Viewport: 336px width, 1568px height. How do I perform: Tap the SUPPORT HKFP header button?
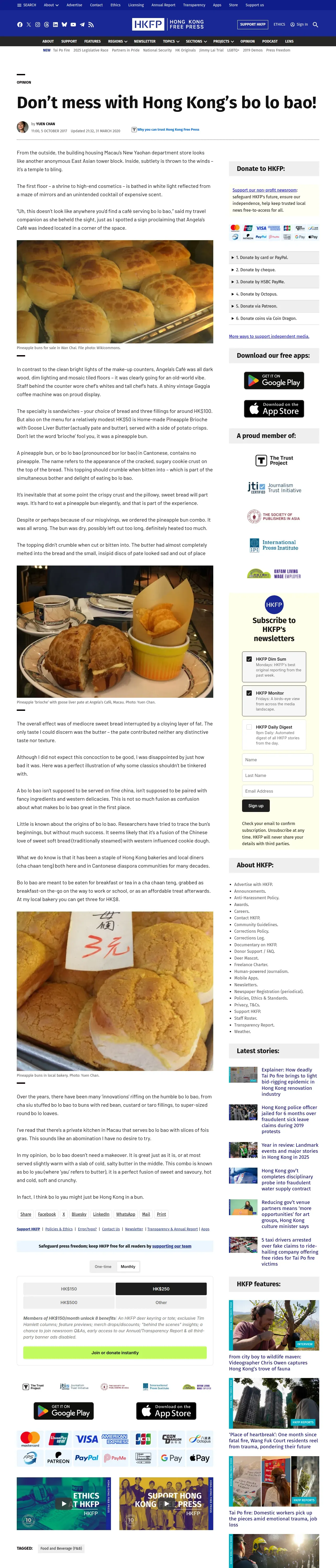tap(253, 24)
